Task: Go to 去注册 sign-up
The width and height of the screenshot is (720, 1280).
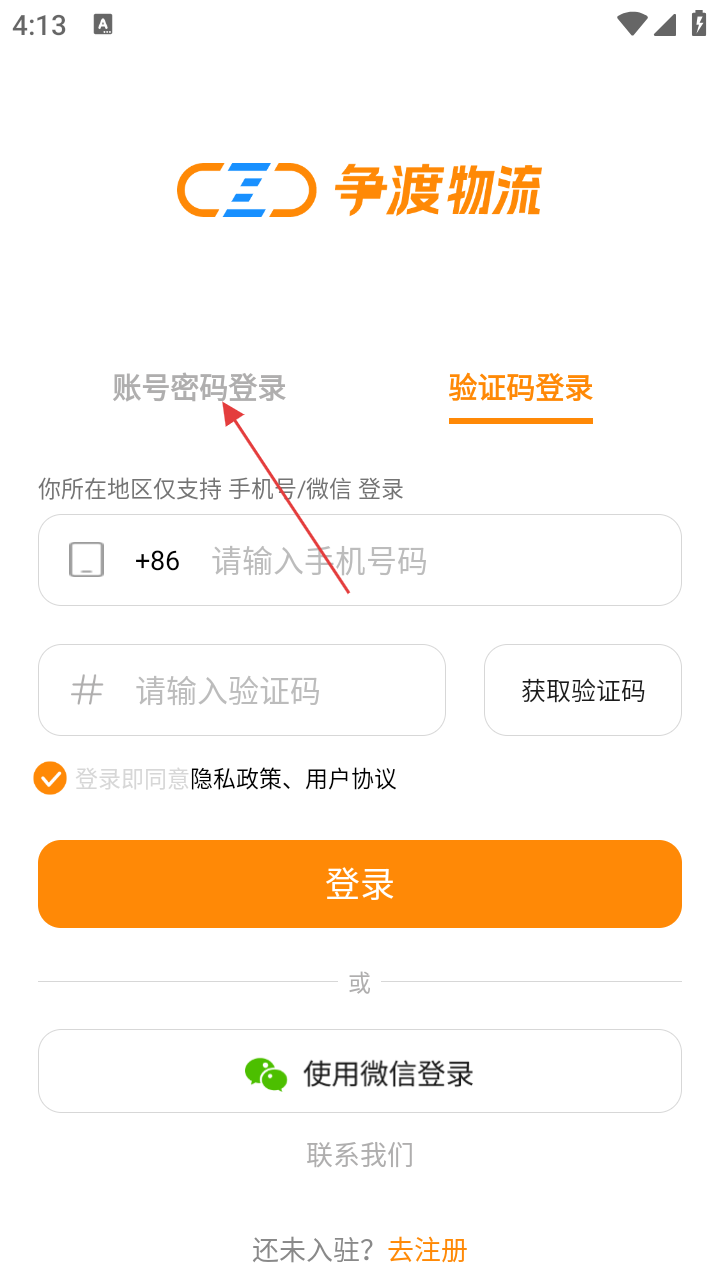Action: click(428, 1250)
